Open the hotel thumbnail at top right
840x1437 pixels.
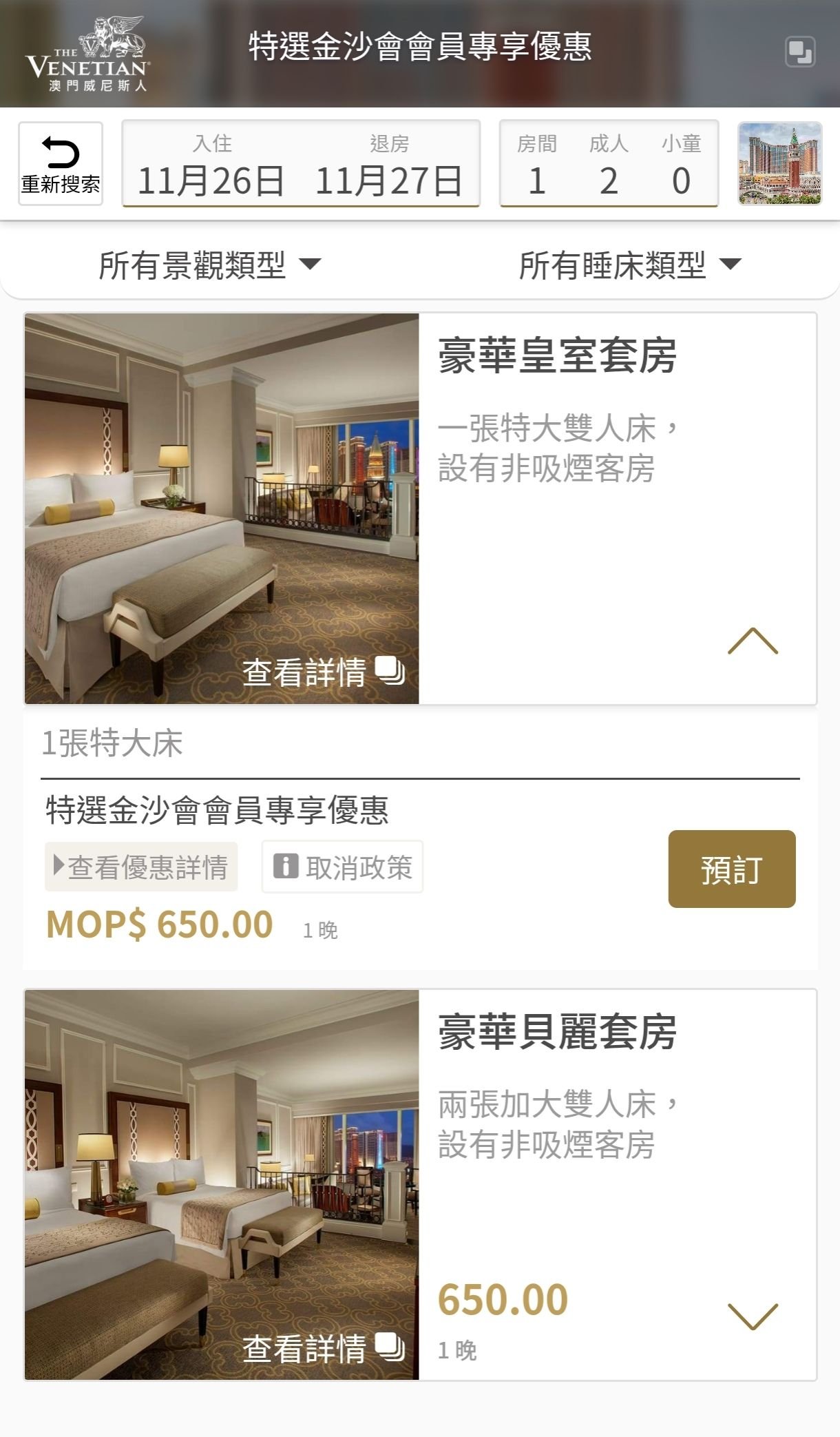[779, 164]
